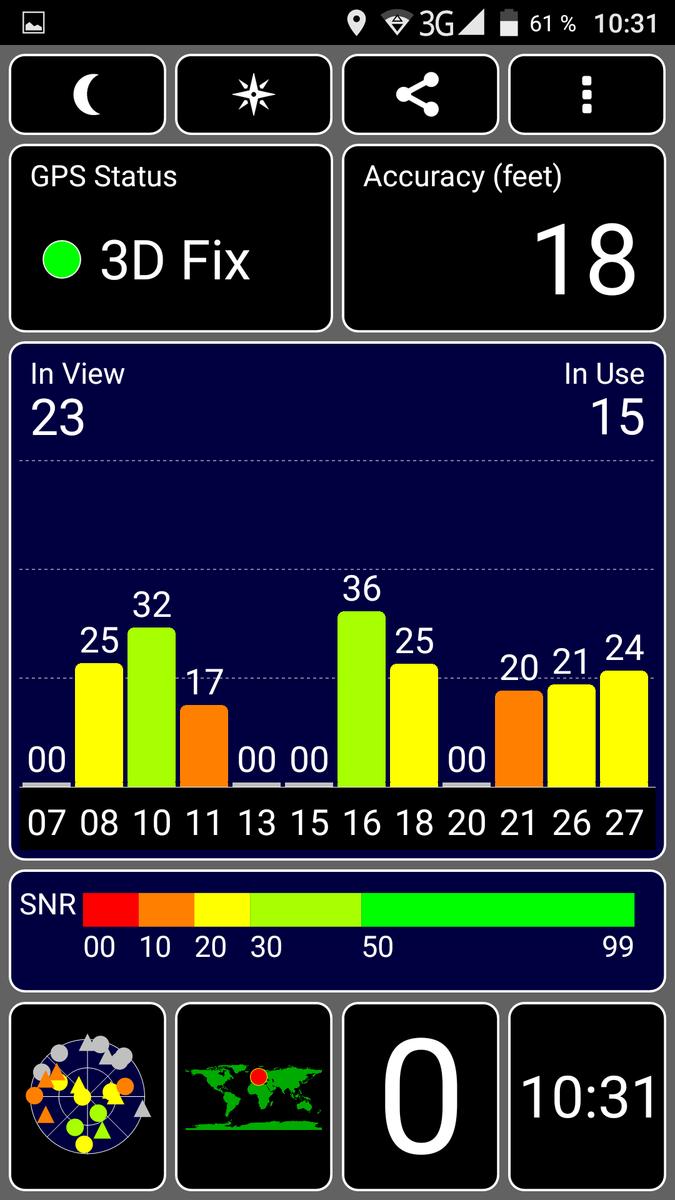Share the current GPS data
675x1200 pixels.
[x=420, y=95]
